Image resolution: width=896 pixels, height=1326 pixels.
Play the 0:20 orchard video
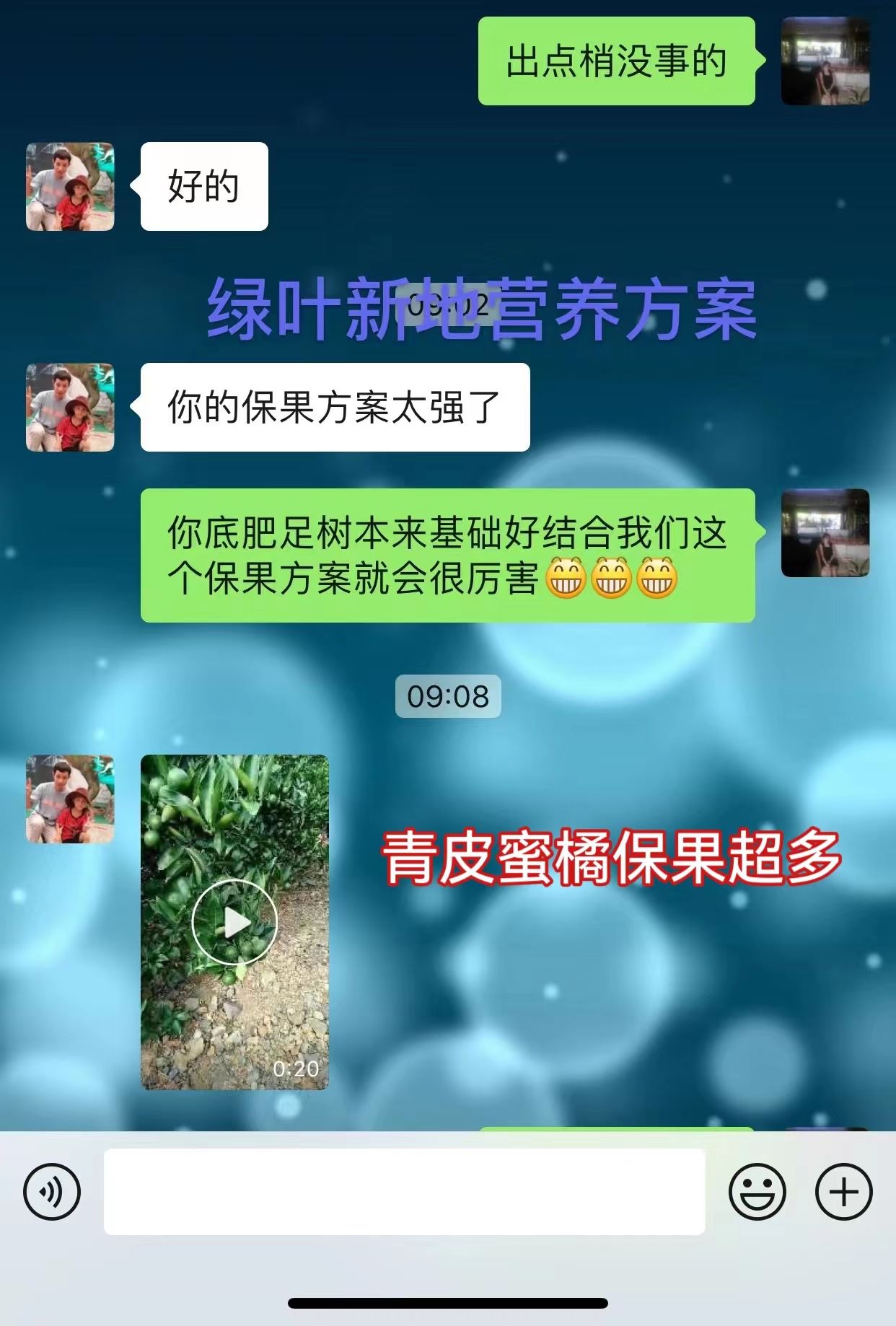(x=234, y=922)
